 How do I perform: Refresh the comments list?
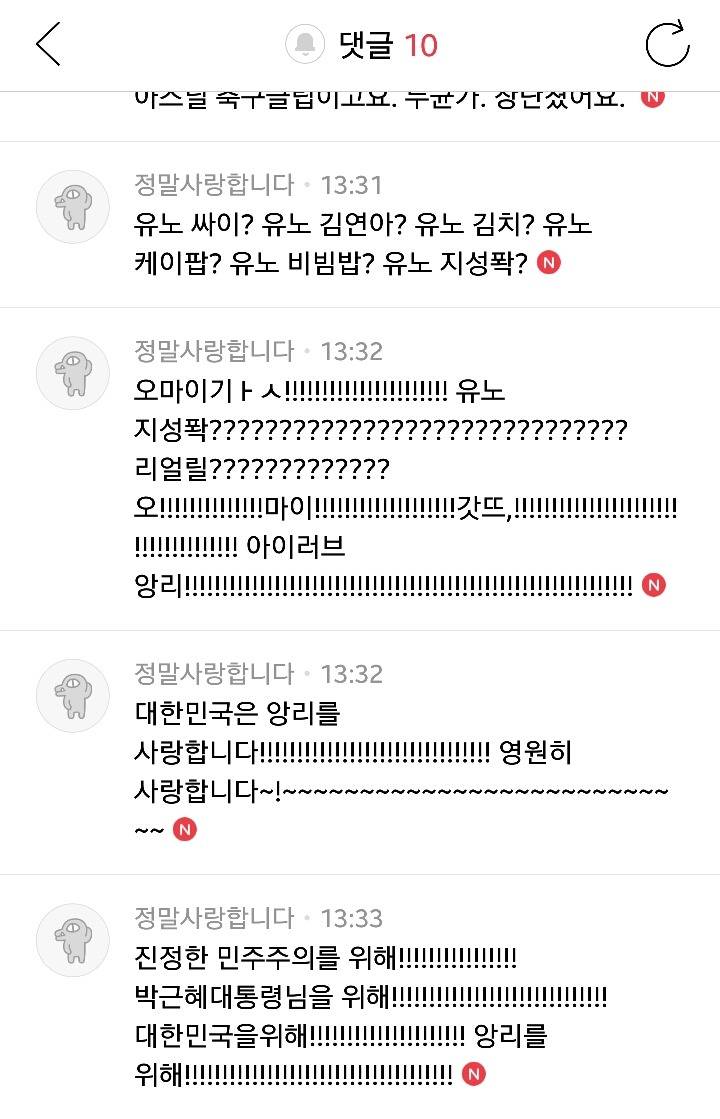[667, 45]
